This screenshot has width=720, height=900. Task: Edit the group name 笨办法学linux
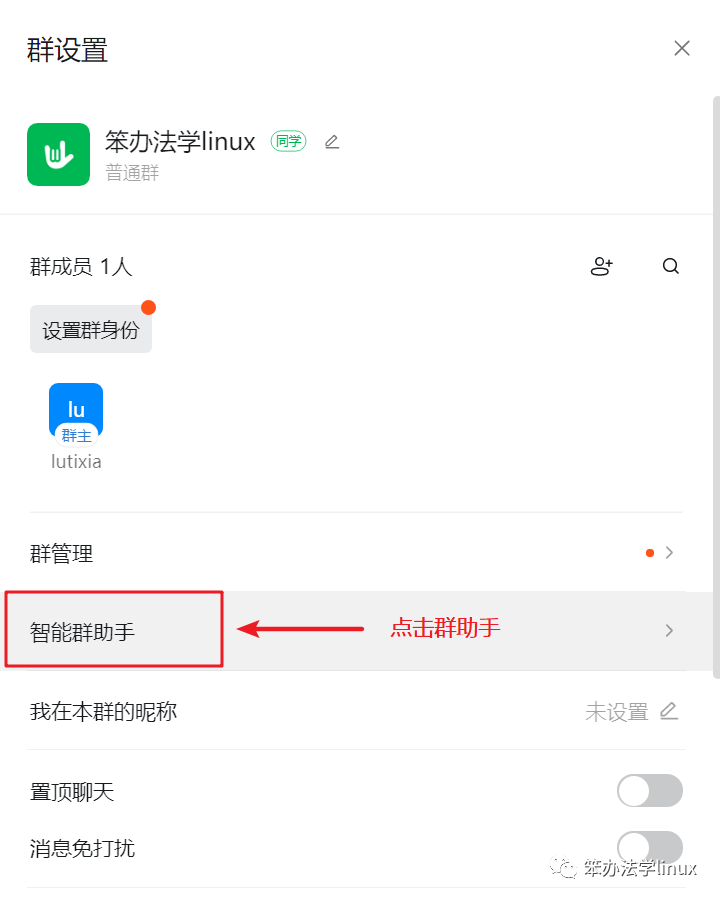click(332, 142)
